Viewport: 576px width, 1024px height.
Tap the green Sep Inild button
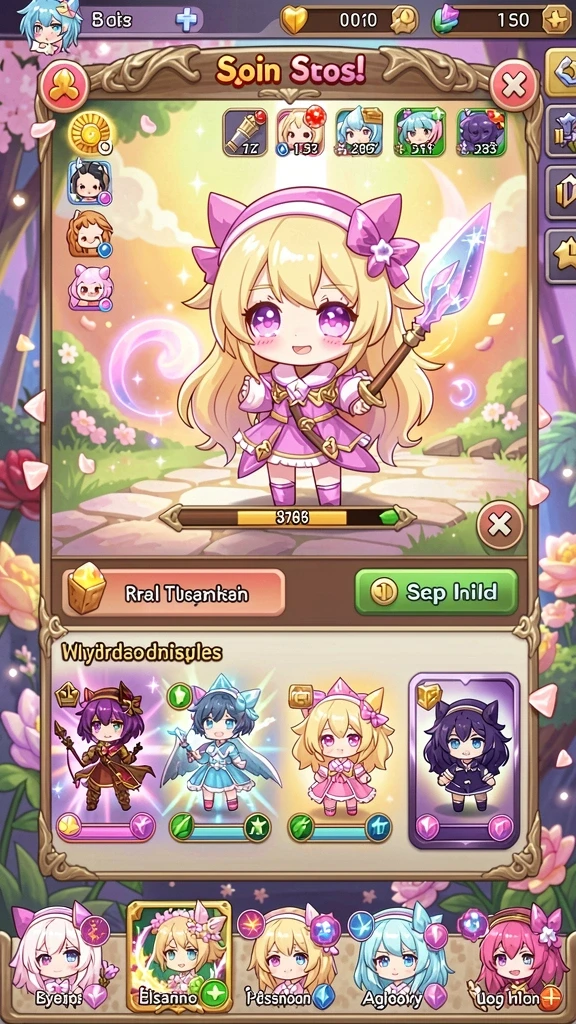[x=436, y=592]
